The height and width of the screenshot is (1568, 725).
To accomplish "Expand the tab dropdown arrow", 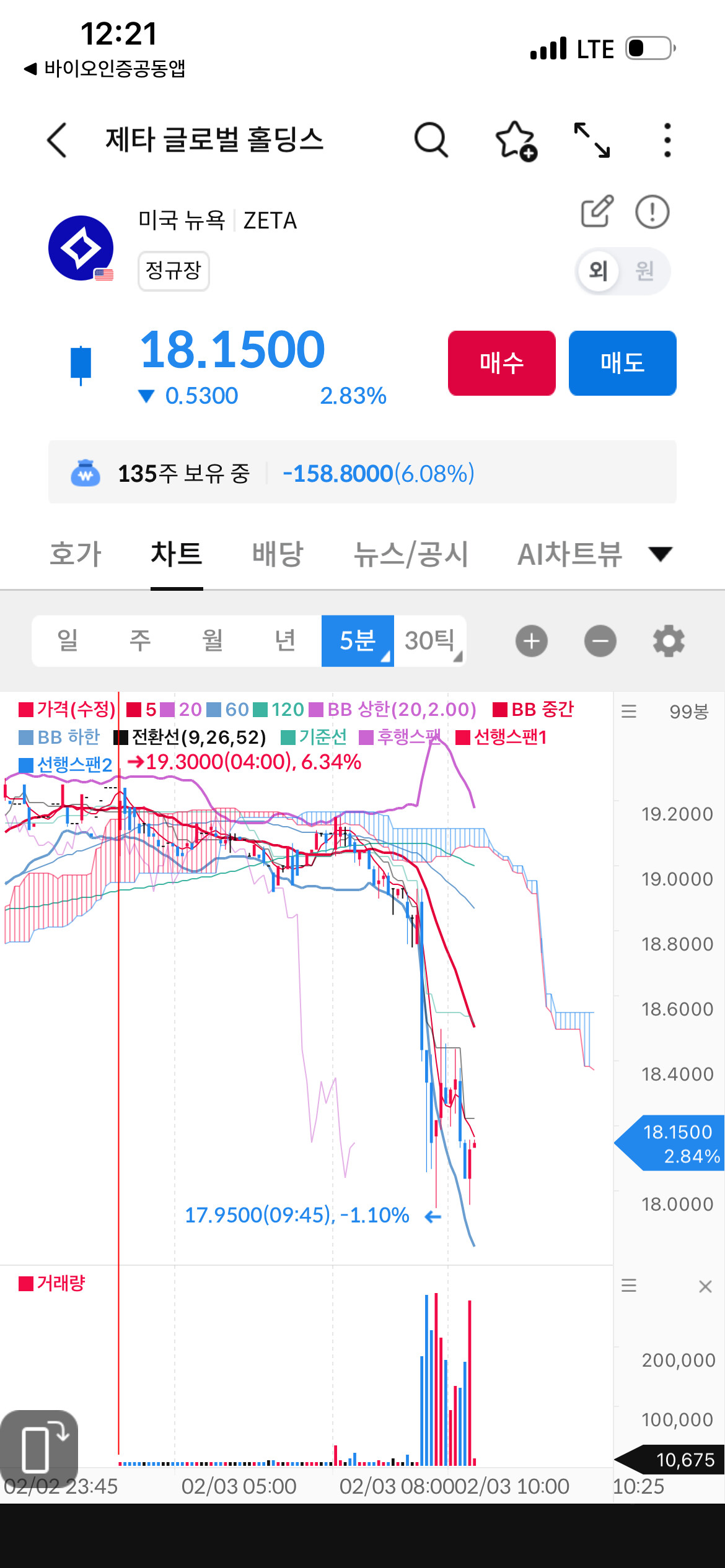I will (661, 554).
